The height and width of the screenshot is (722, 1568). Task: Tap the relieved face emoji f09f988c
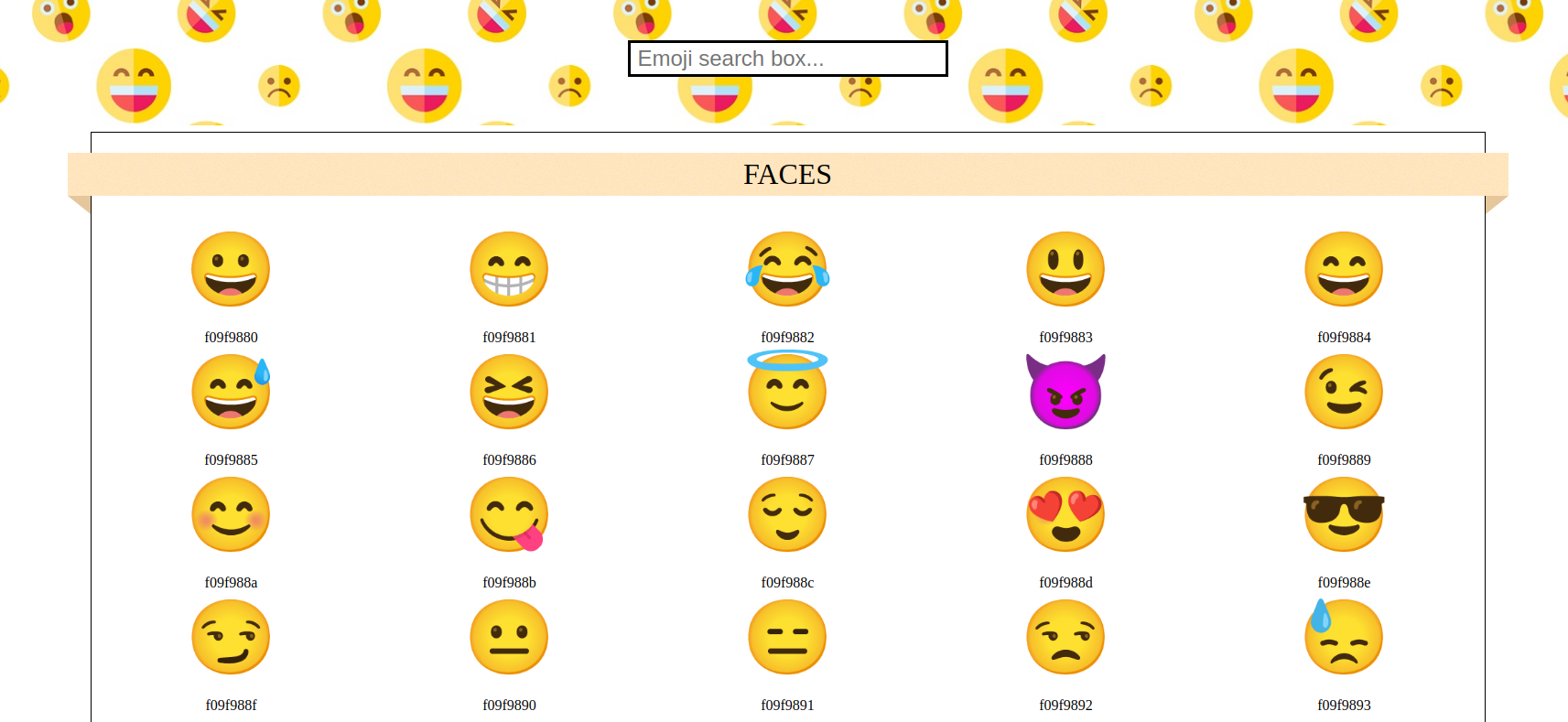point(787,514)
